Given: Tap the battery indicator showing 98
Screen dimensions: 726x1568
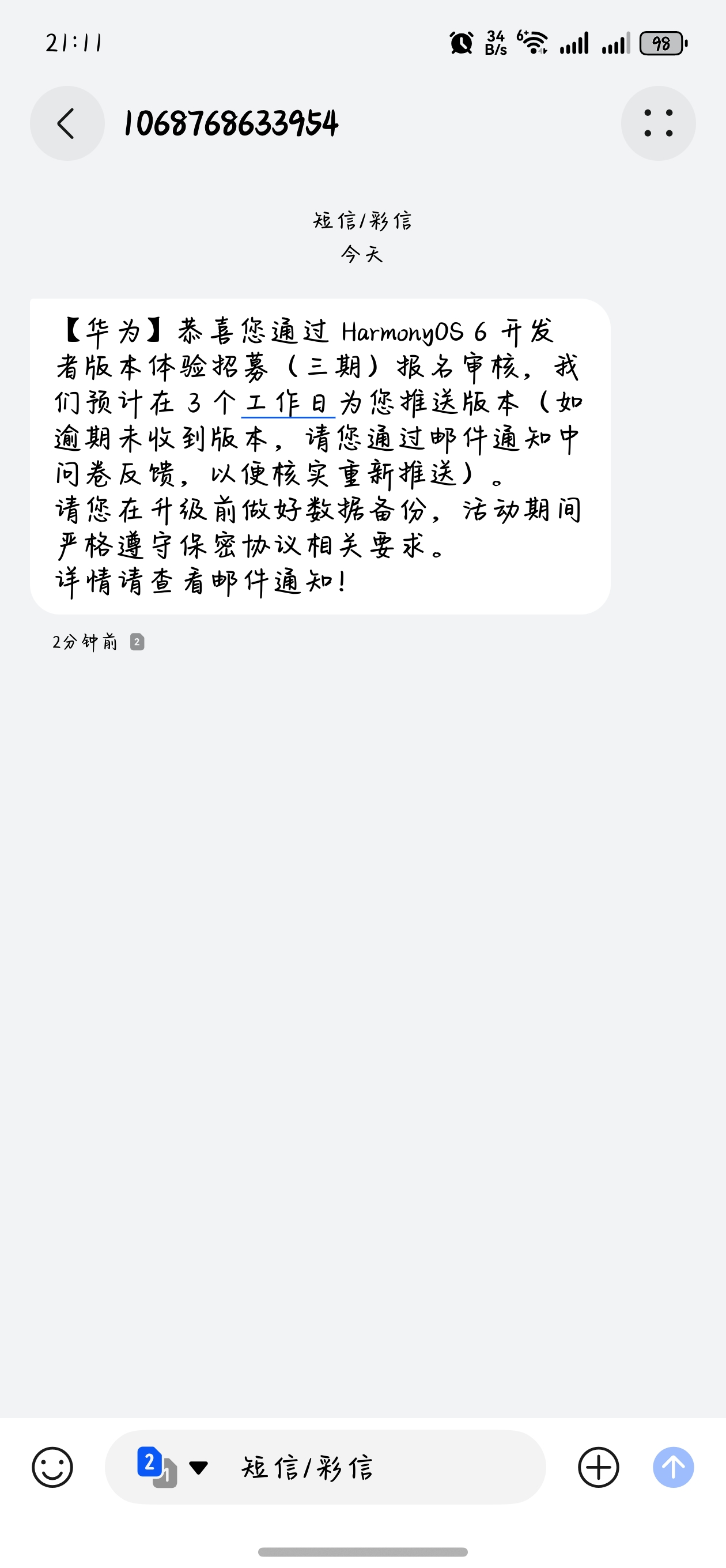Looking at the screenshot, I should 661,43.
